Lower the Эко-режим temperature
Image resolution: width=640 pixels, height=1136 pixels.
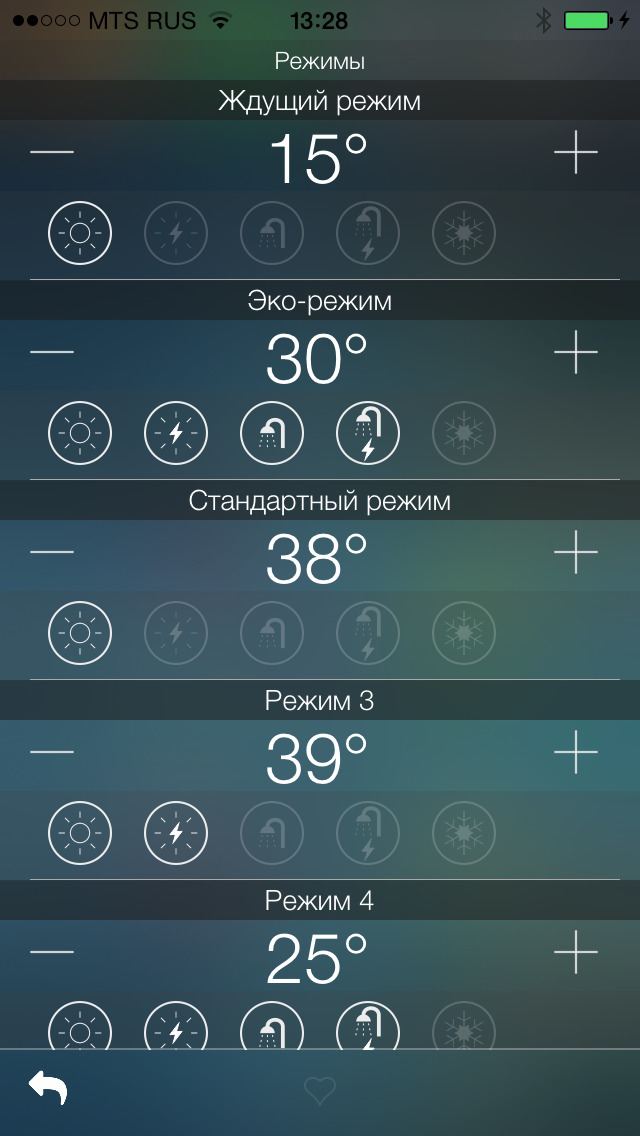(x=51, y=352)
